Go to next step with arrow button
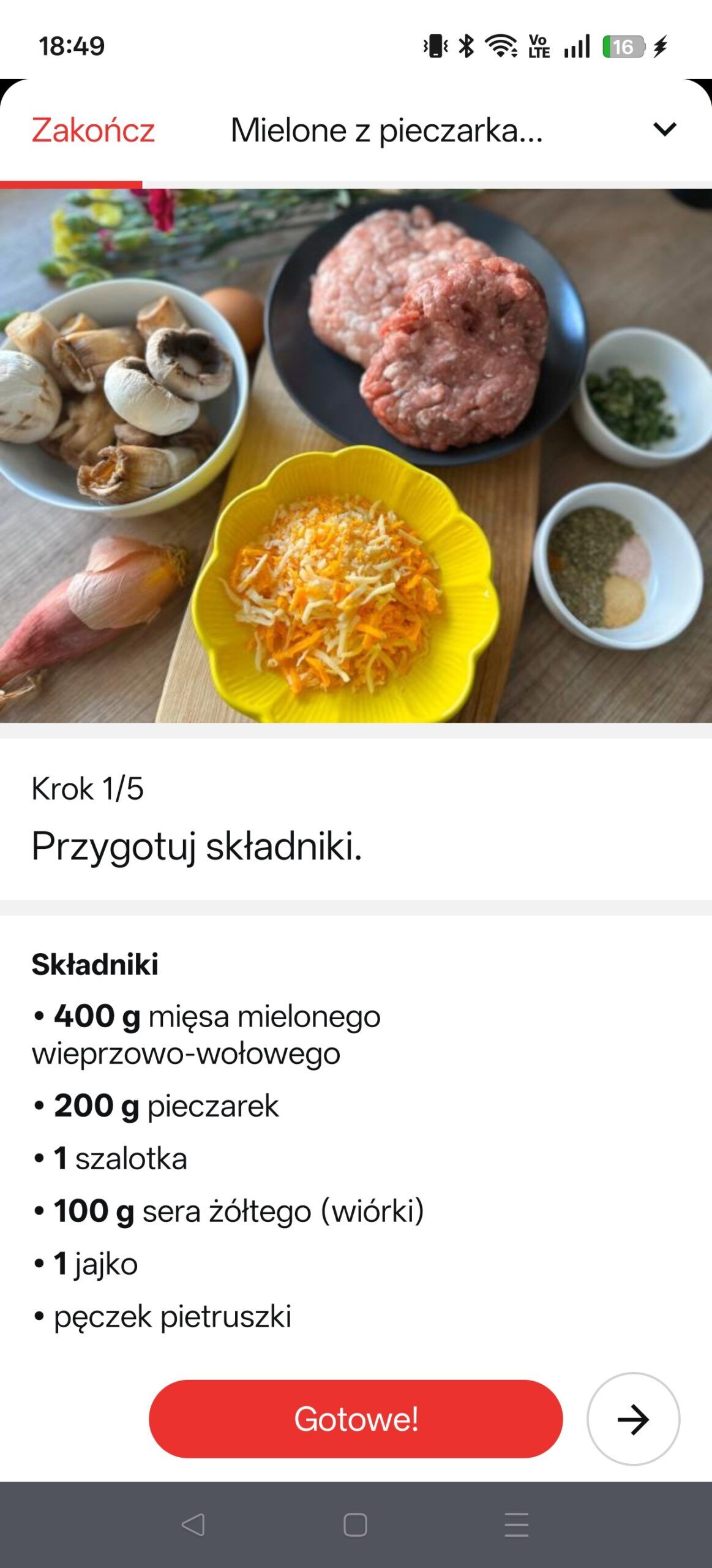The width and height of the screenshot is (712, 1568). (633, 1419)
